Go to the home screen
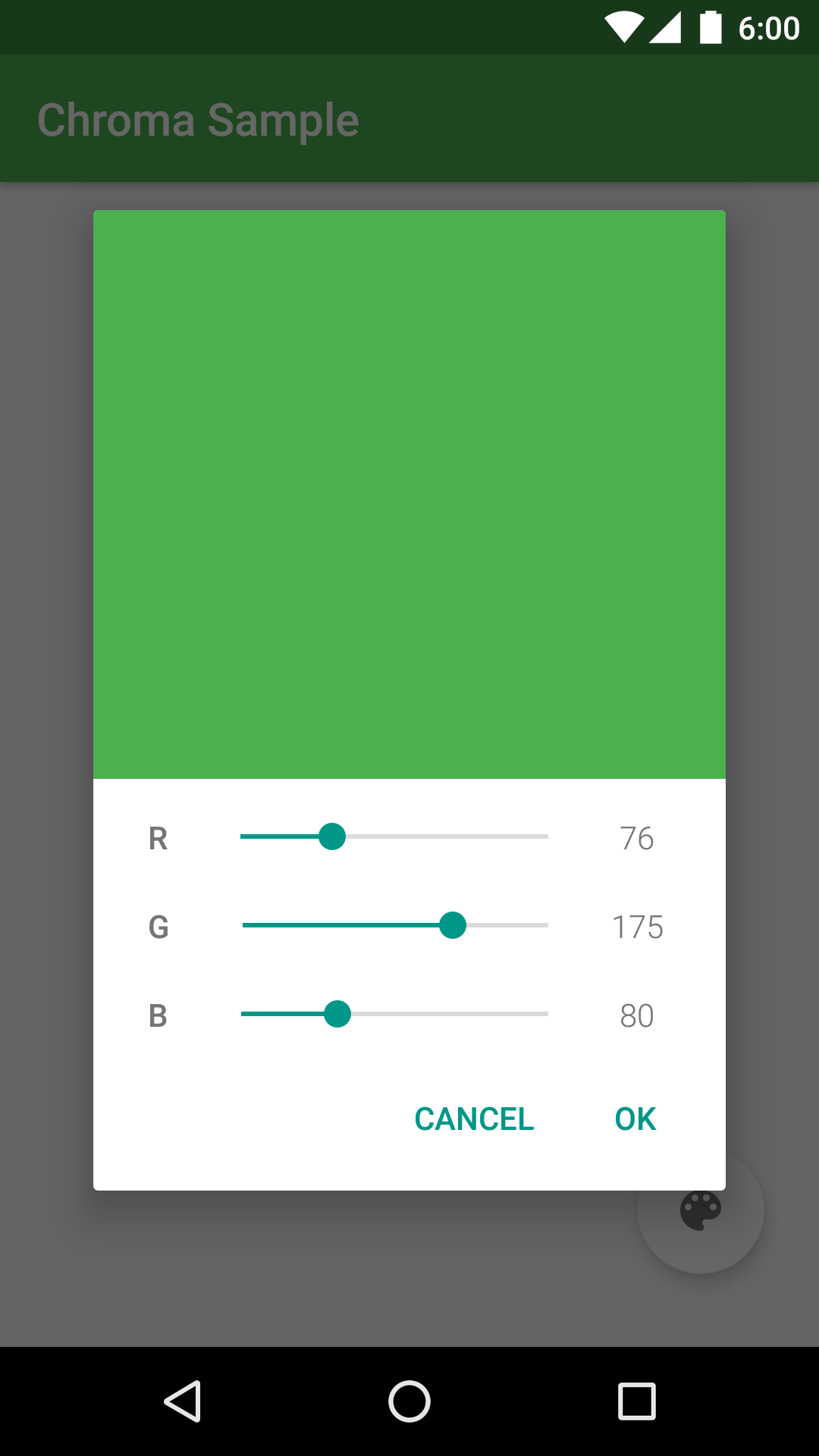Screen dimensions: 819x1456 click(x=409, y=1401)
